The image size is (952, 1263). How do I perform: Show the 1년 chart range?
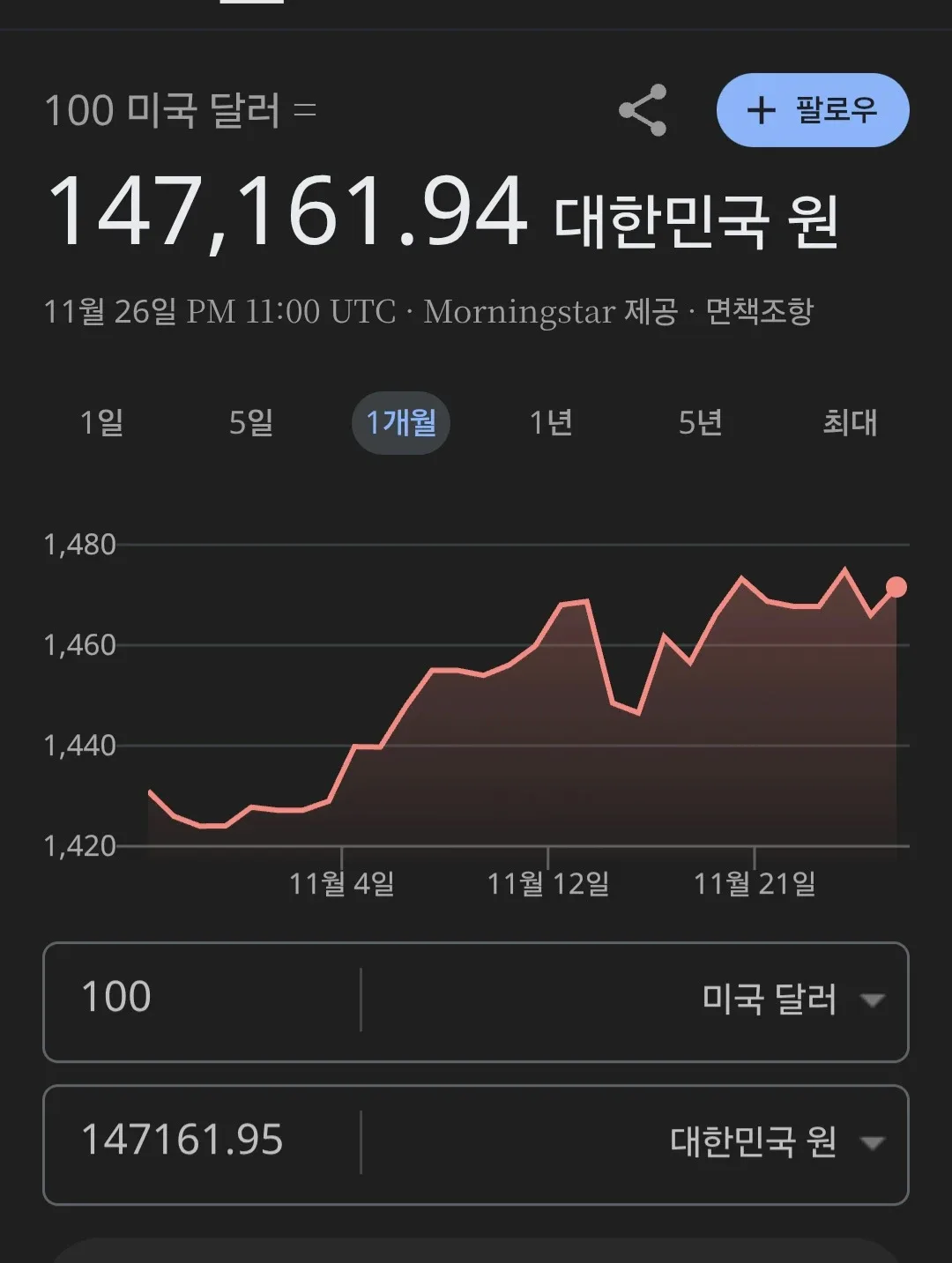tap(551, 423)
